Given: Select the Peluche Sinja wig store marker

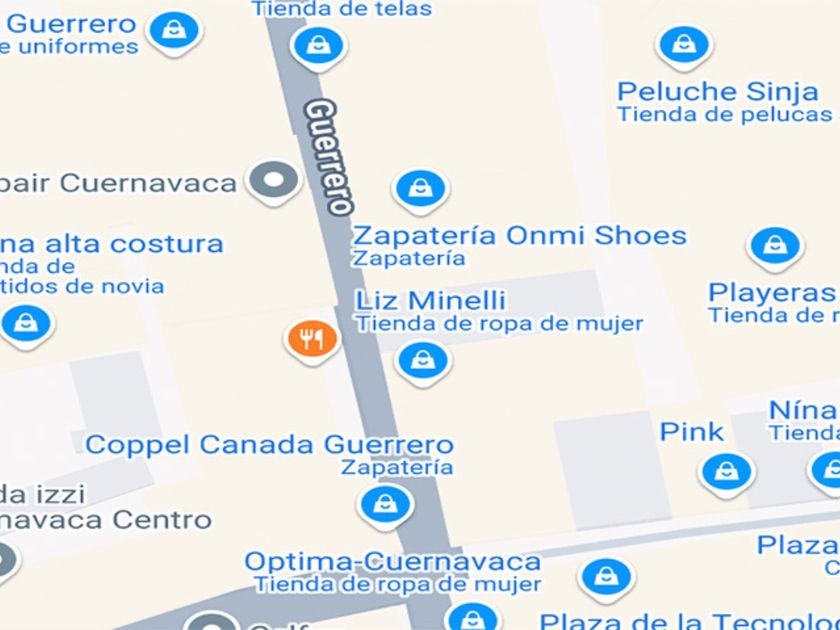Looking at the screenshot, I should coord(684,44).
